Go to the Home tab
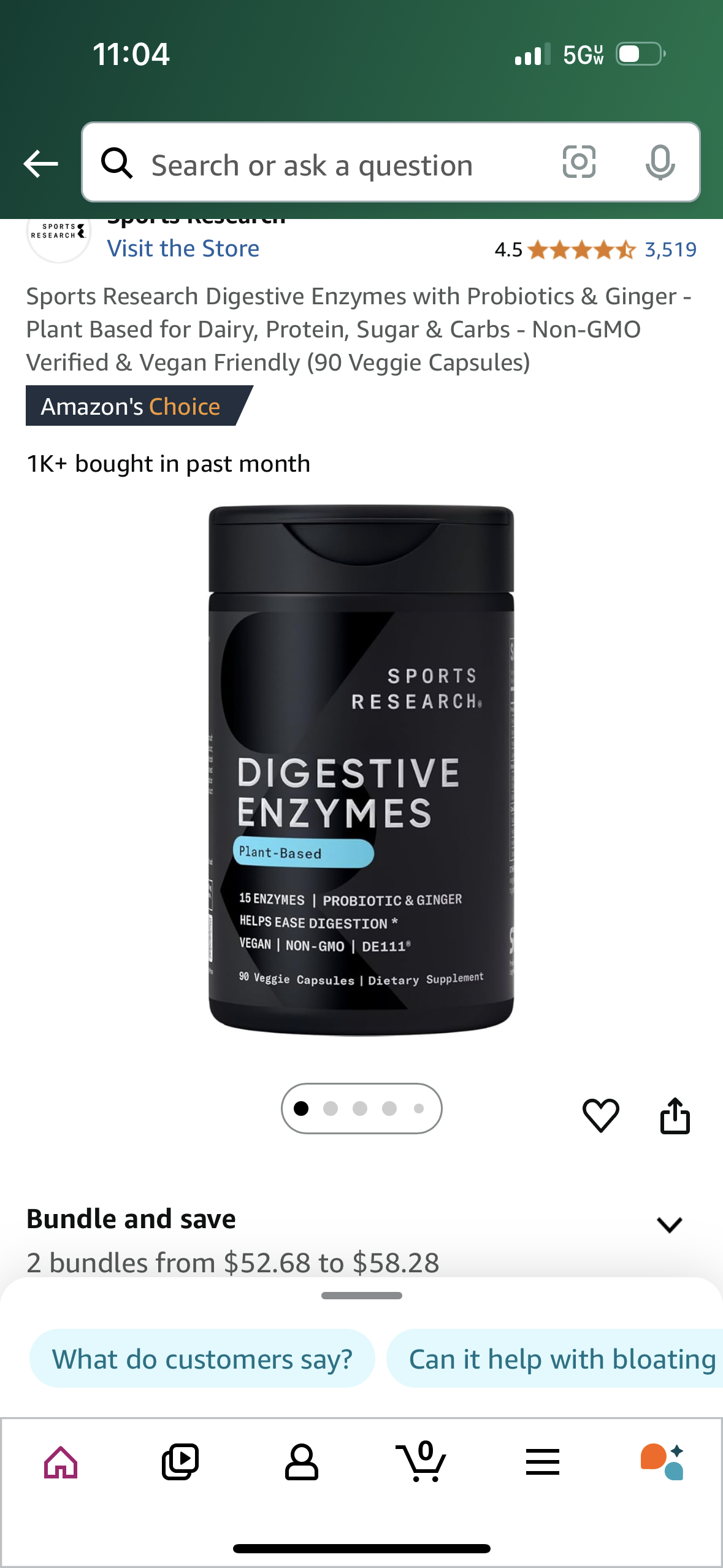 (61, 1462)
